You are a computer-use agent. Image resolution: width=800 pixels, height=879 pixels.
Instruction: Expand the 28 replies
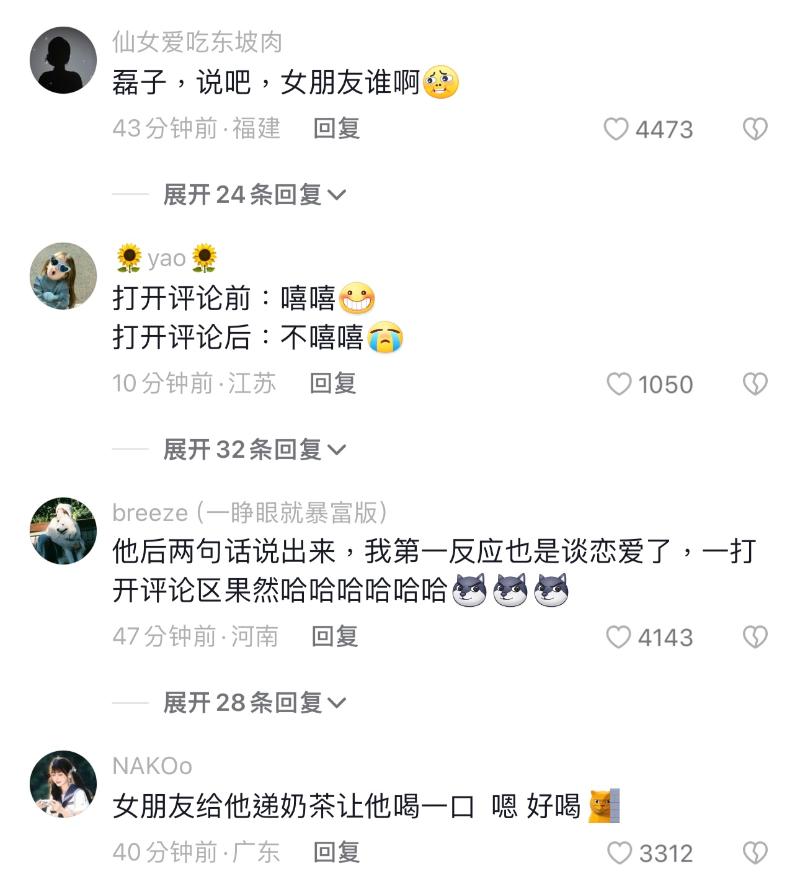tap(254, 703)
